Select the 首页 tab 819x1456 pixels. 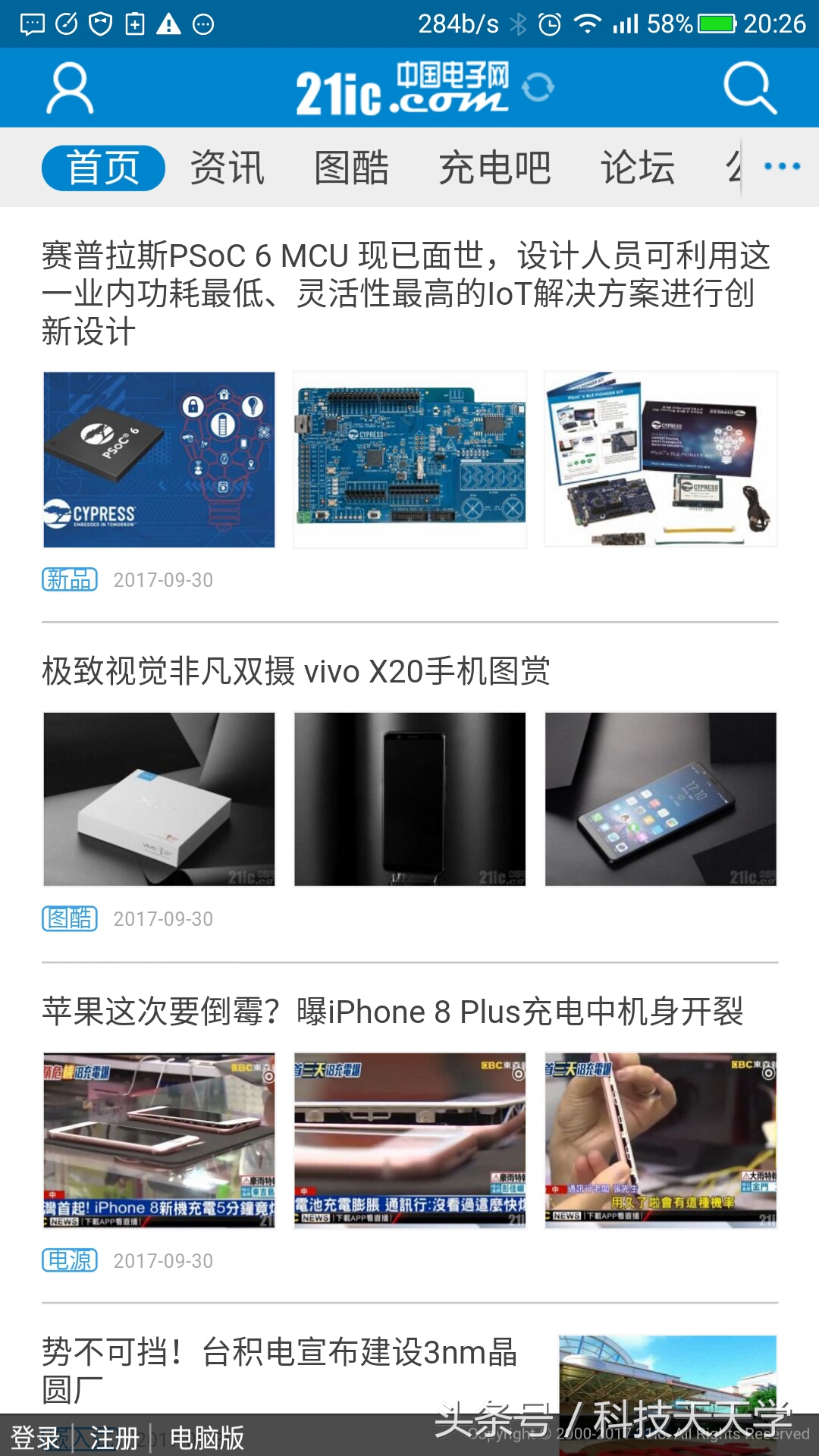pyautogui.click(x=104, y=167)
